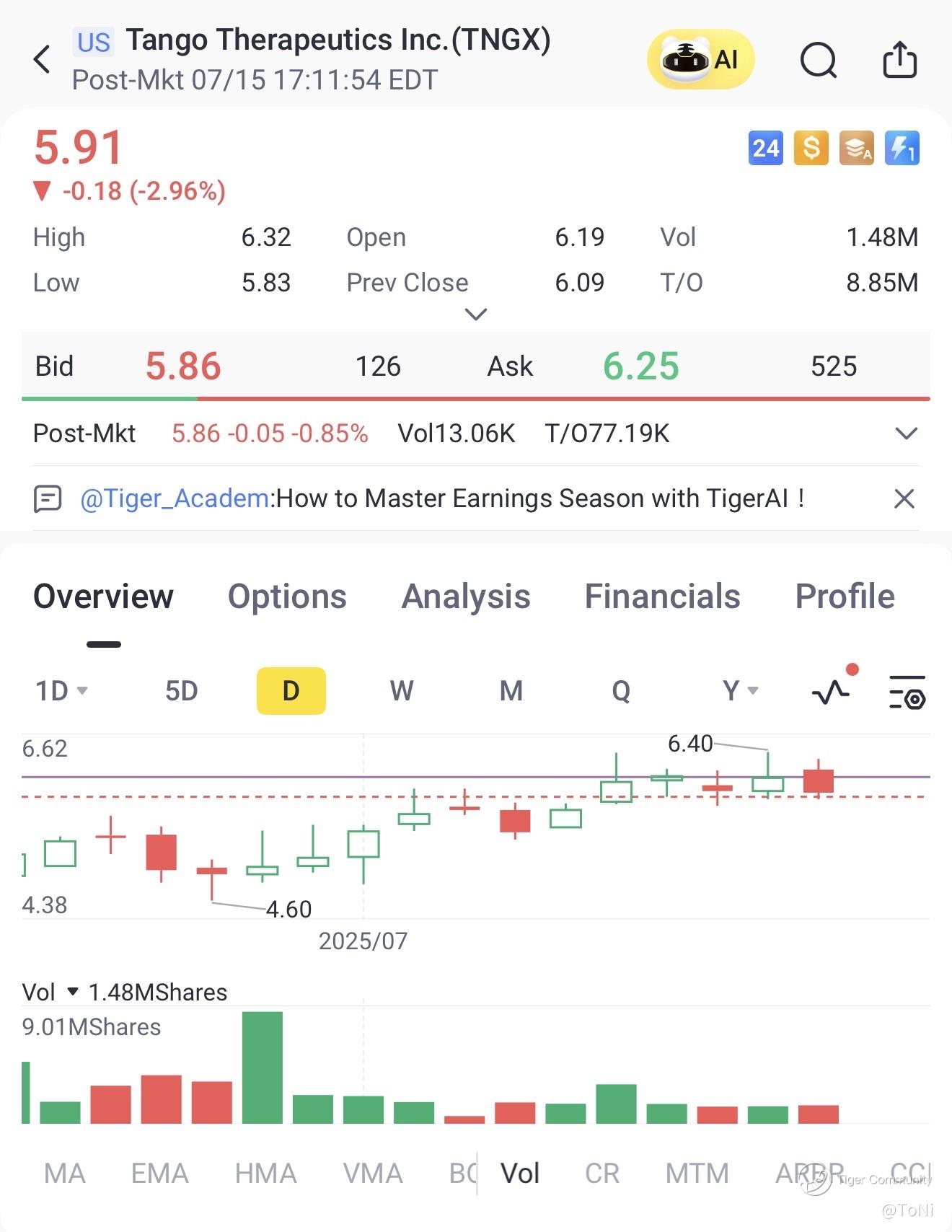The height and width of the screenshot is (1232, 952).
Task: Open the search icon
Action: click(x=819, y=59)
